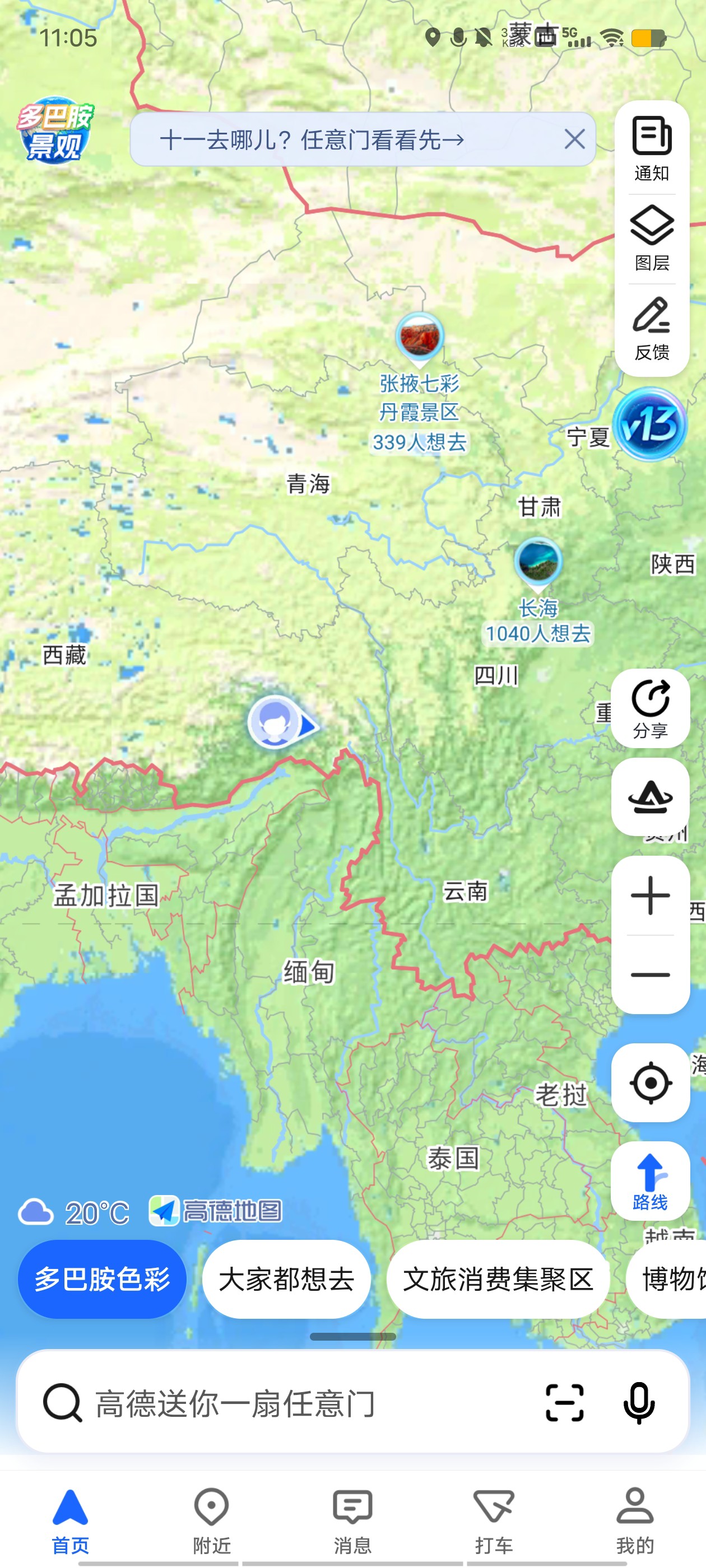The width and height of the screenshot is (706, 1568).
Task: Select the 大家都想去 chip
Action: point(286,1279)
